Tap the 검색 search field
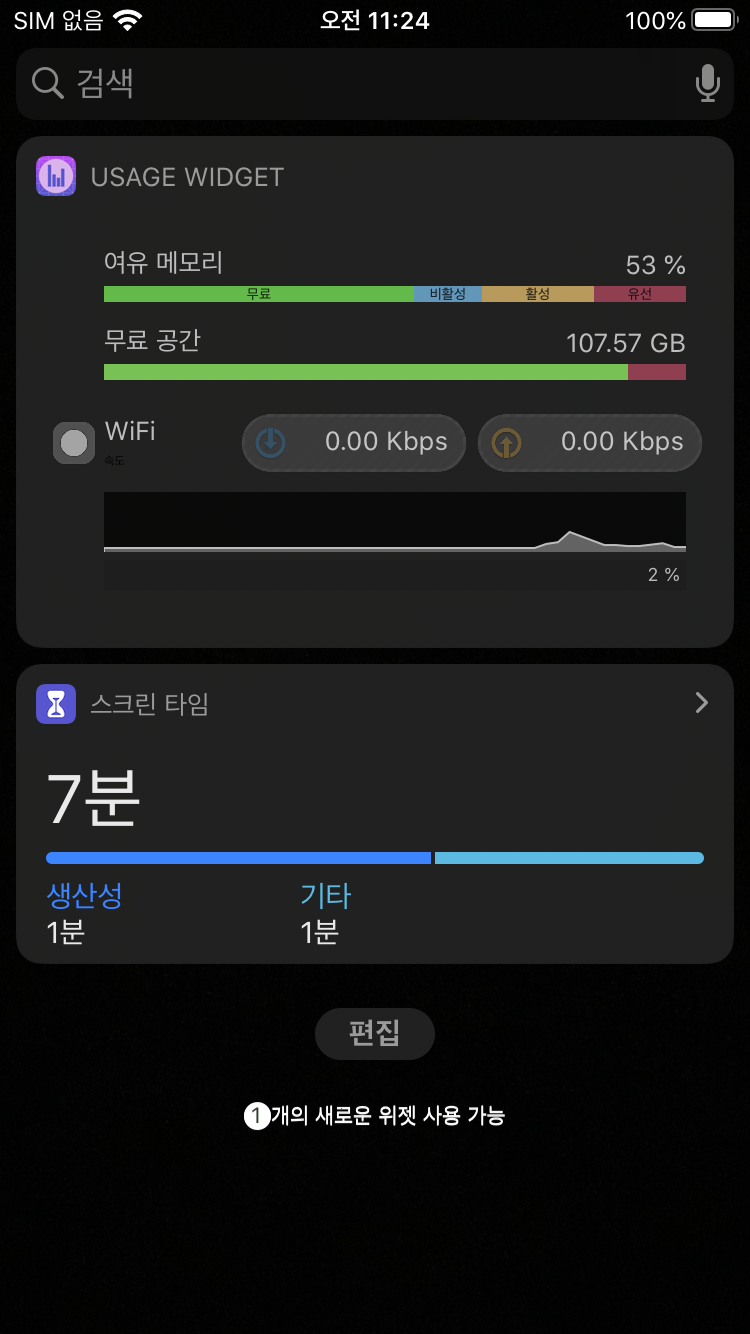 pos(375,83)
